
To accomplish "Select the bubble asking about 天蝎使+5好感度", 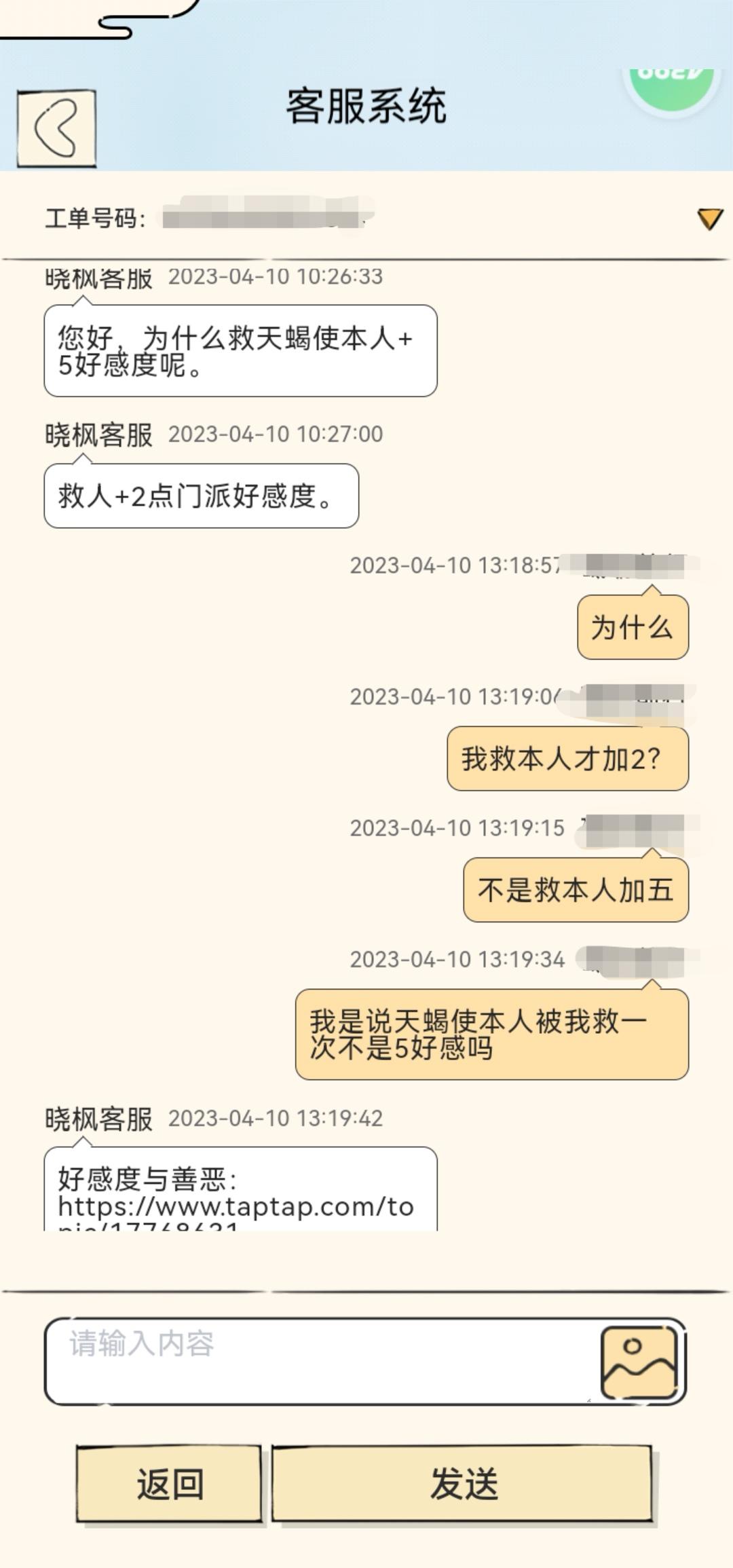I will tap(241, 353).
